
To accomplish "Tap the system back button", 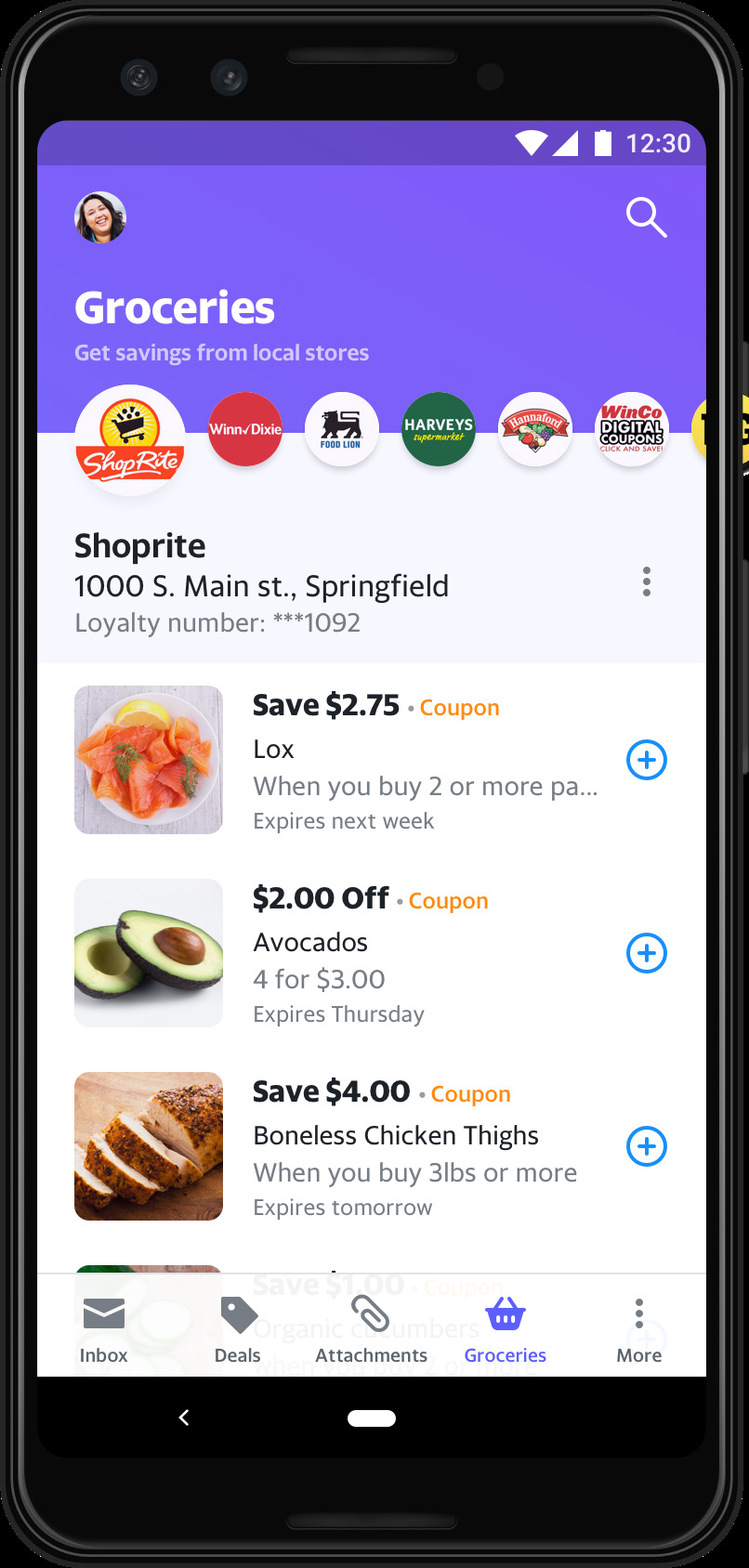I will click(184, 1418).
